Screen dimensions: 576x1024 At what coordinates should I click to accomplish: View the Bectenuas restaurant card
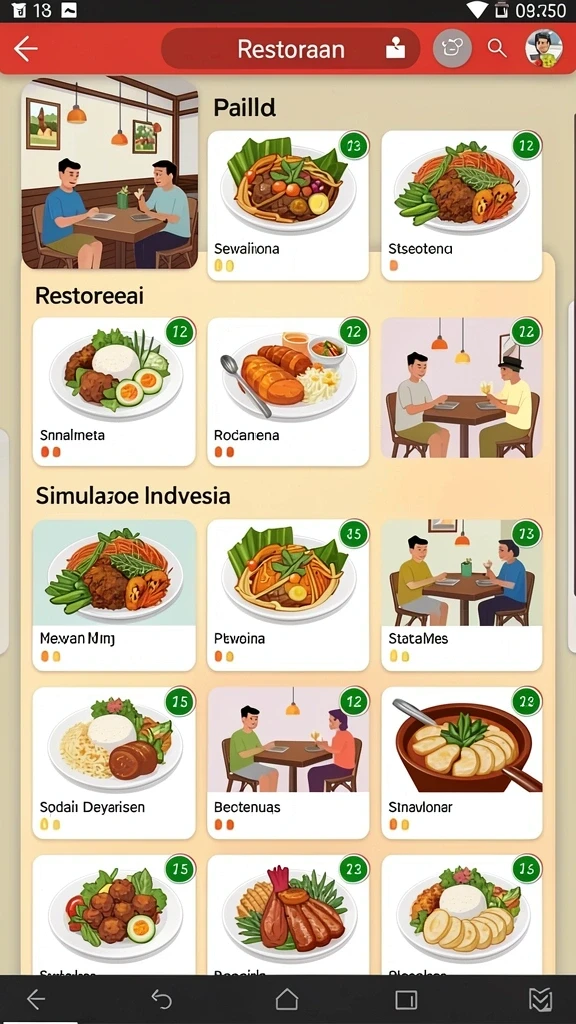click(x=287, y=763)
